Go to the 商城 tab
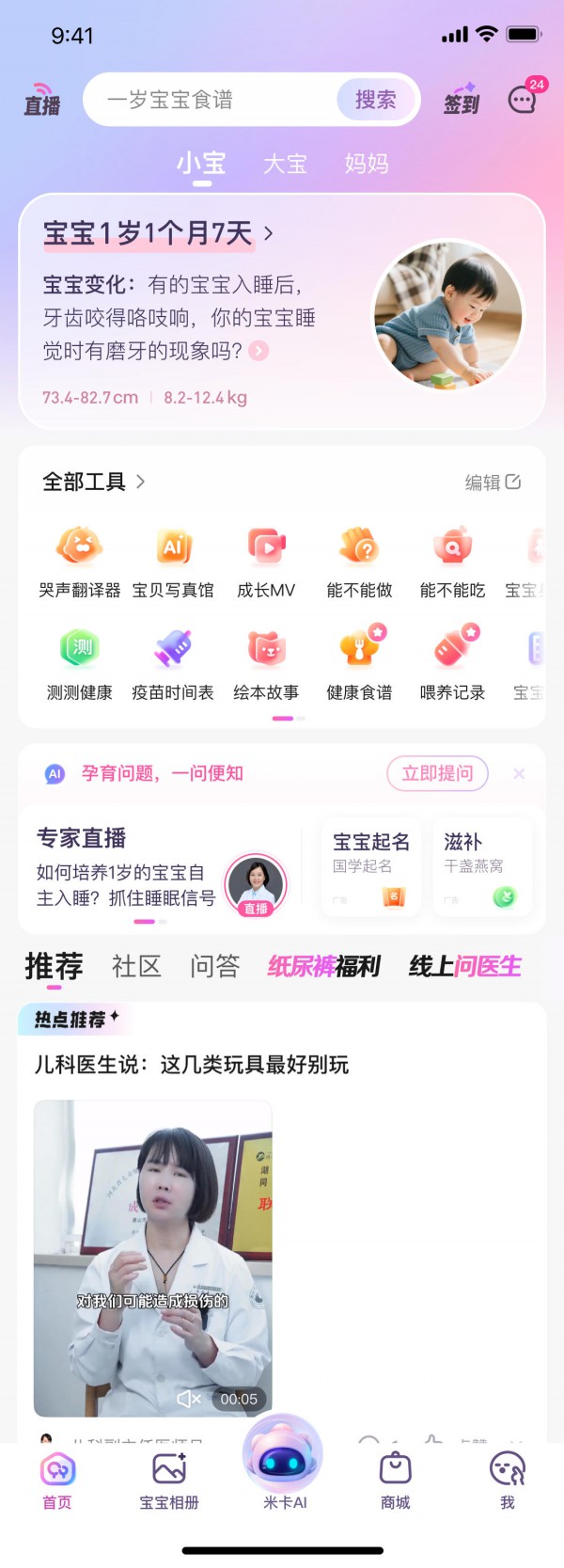The height and width of the screenshot is (1568, 564). point(395,1481)
